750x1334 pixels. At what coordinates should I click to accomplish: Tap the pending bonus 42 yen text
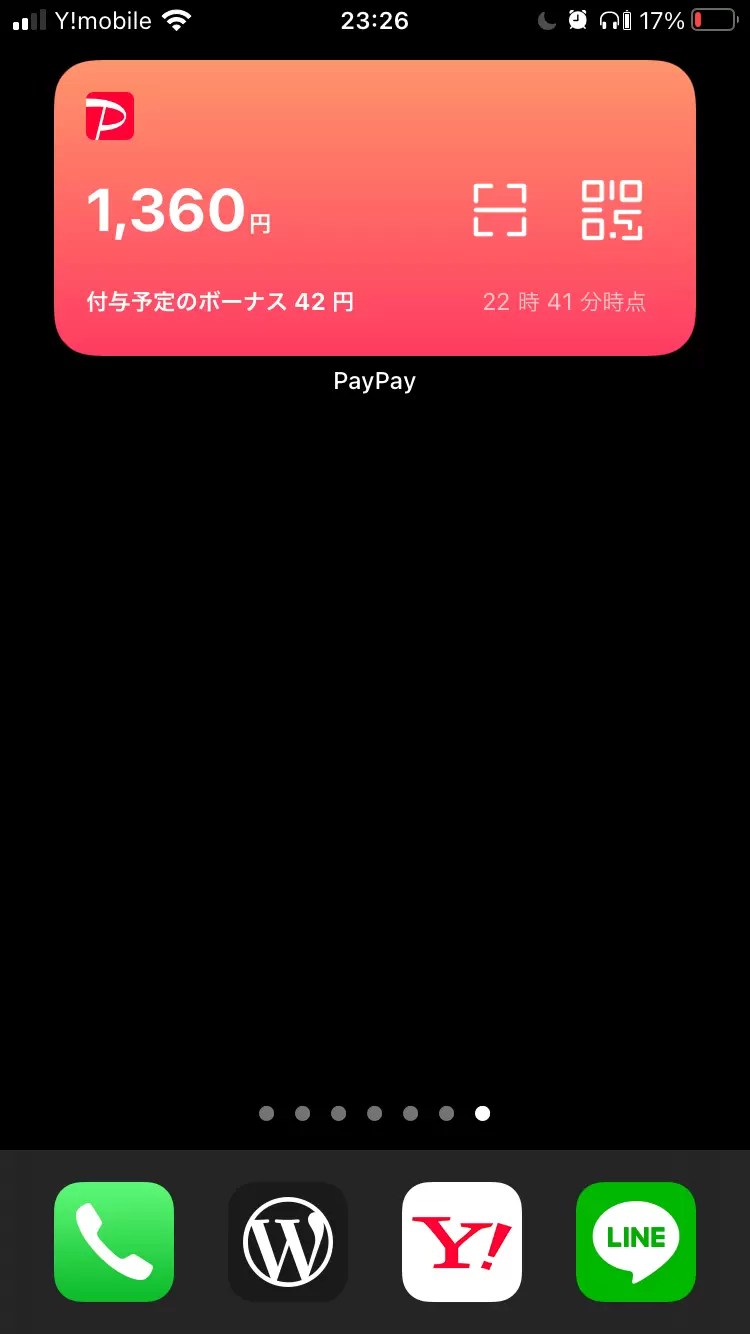(x=218, y=301)
